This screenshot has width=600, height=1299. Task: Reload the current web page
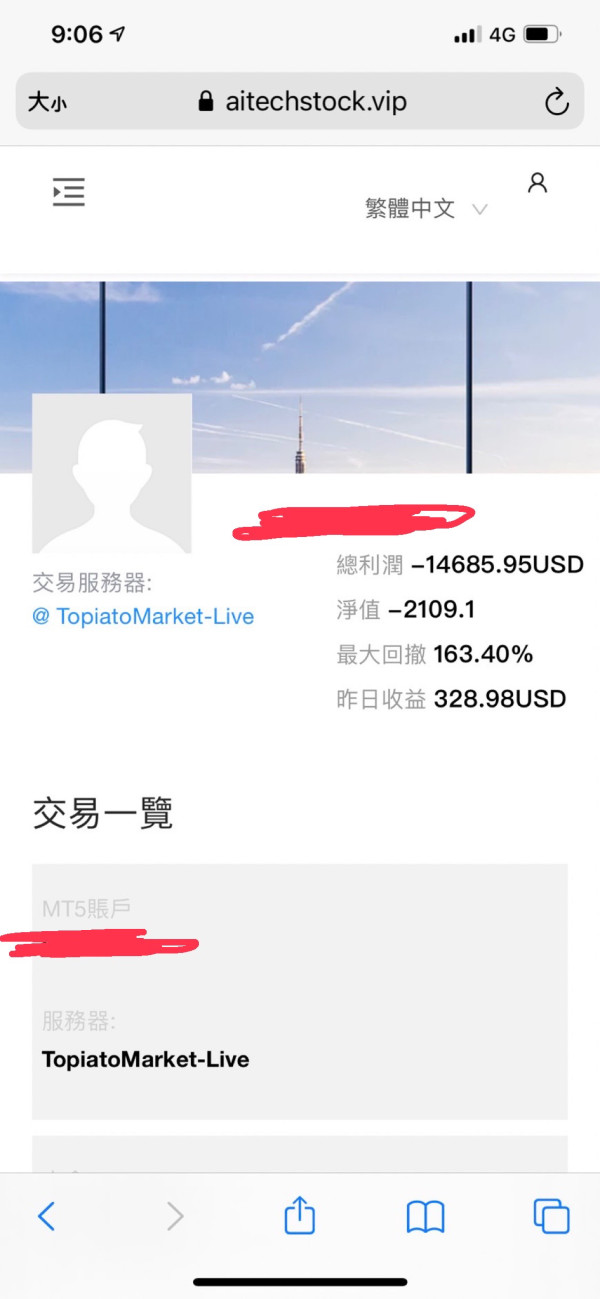click(556, 101)
